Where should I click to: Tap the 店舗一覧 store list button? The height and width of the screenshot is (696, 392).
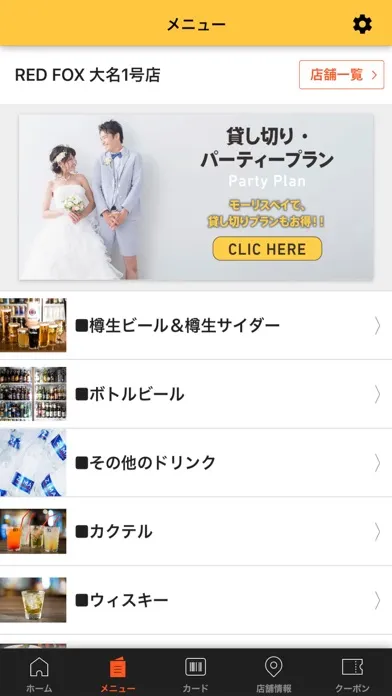coord(341,75)
